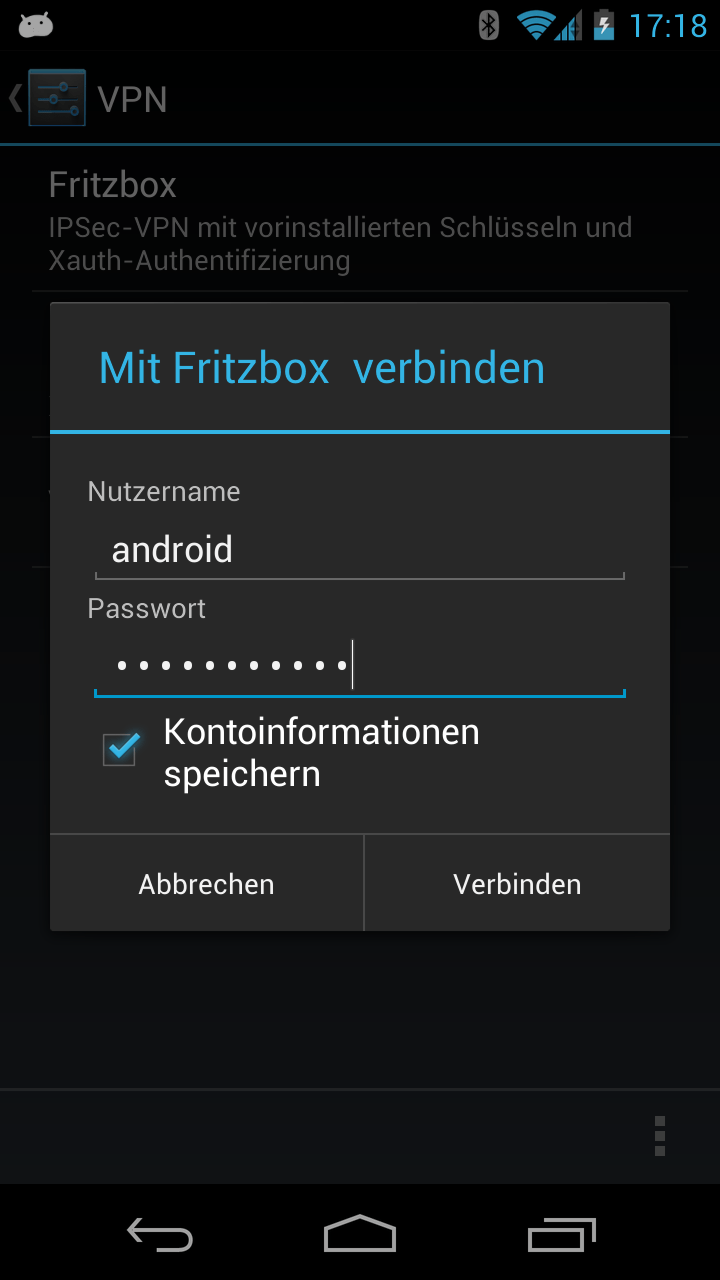Tap Abbrechen to cancel the connection
720x1280 pixels.
pos(206,883)
